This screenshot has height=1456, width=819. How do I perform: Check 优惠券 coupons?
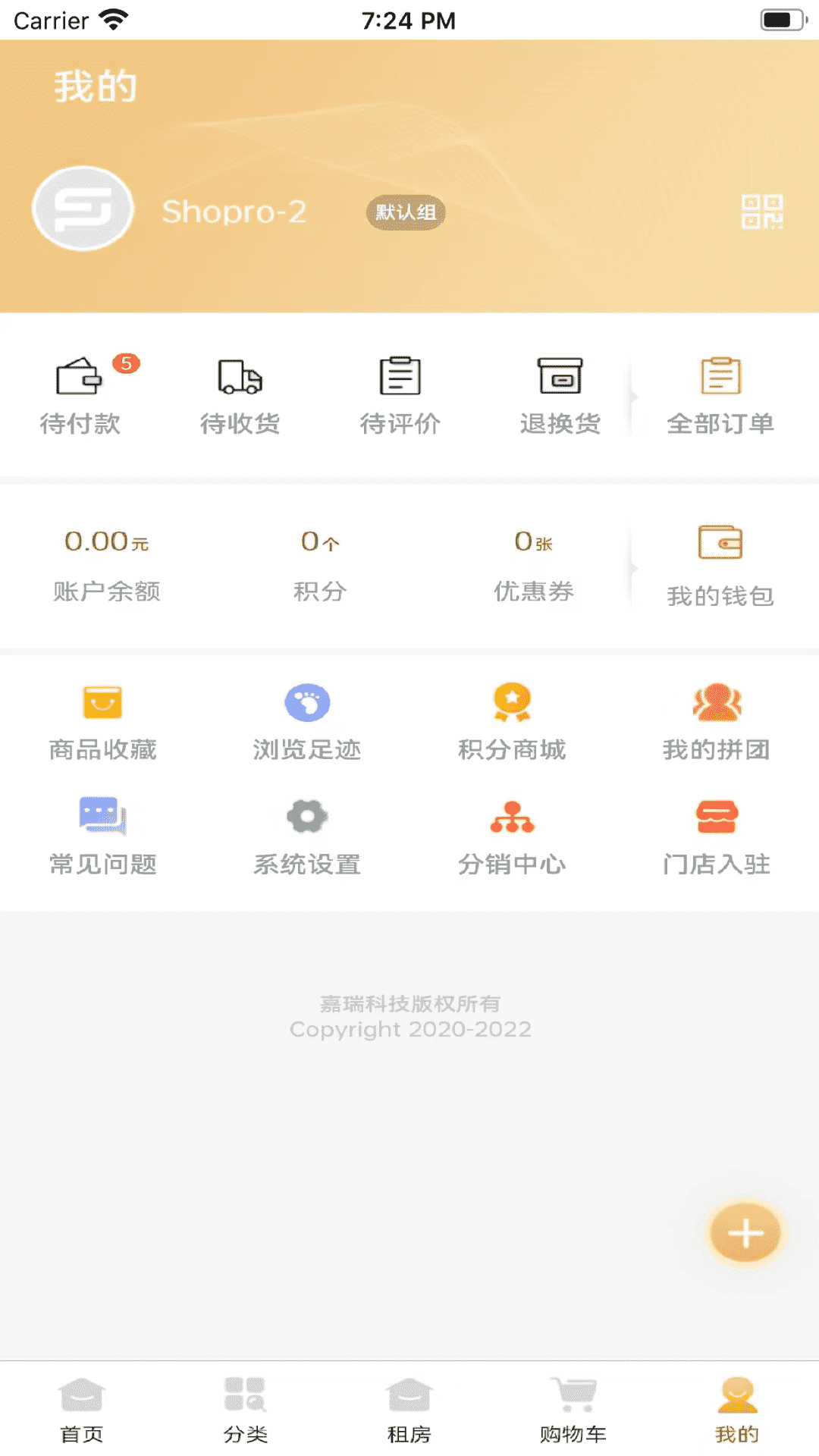[534, 565]
